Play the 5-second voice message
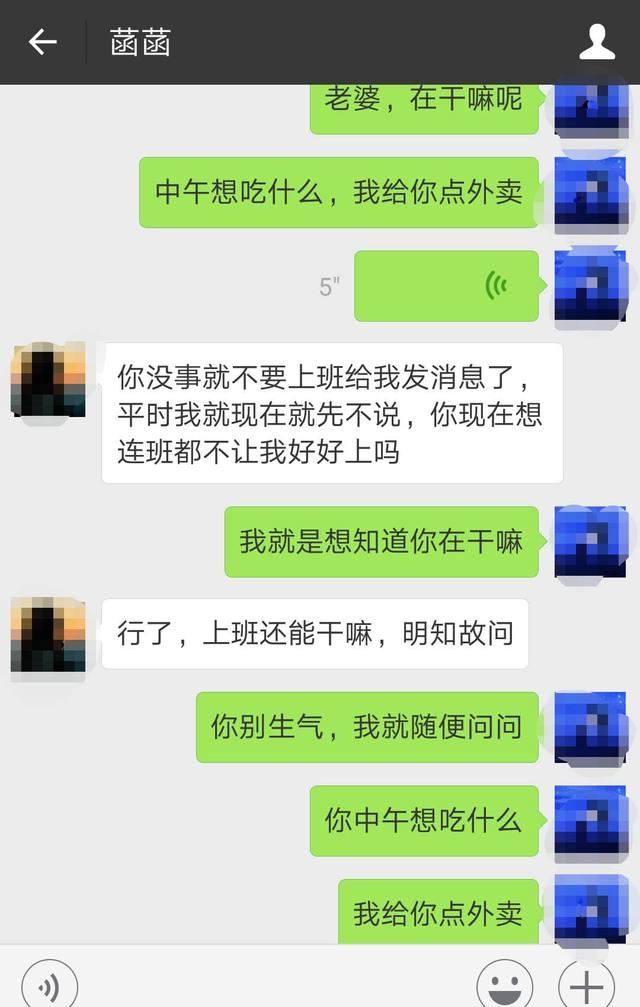The image size is (640, 1007). click(x=446, y=286)
